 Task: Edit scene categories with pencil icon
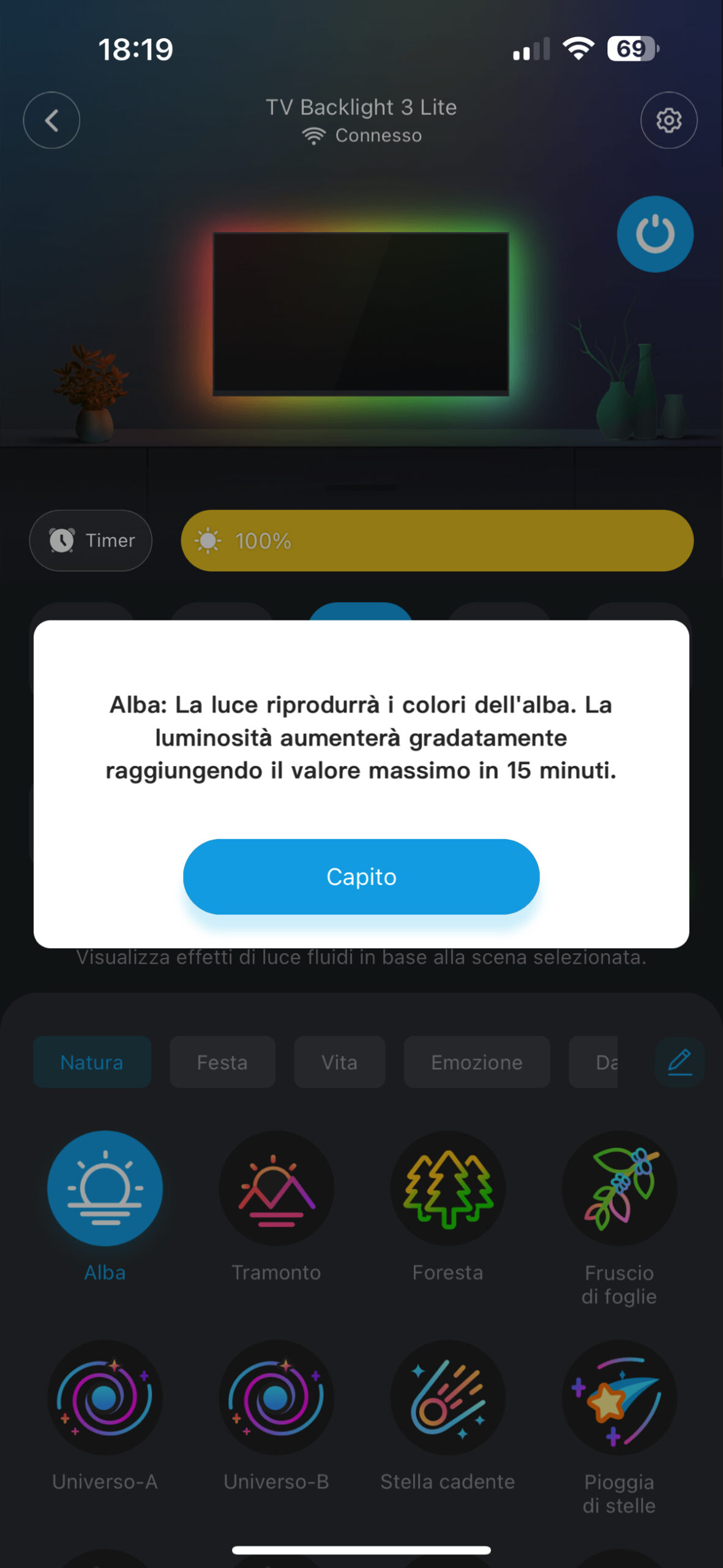680,1062
